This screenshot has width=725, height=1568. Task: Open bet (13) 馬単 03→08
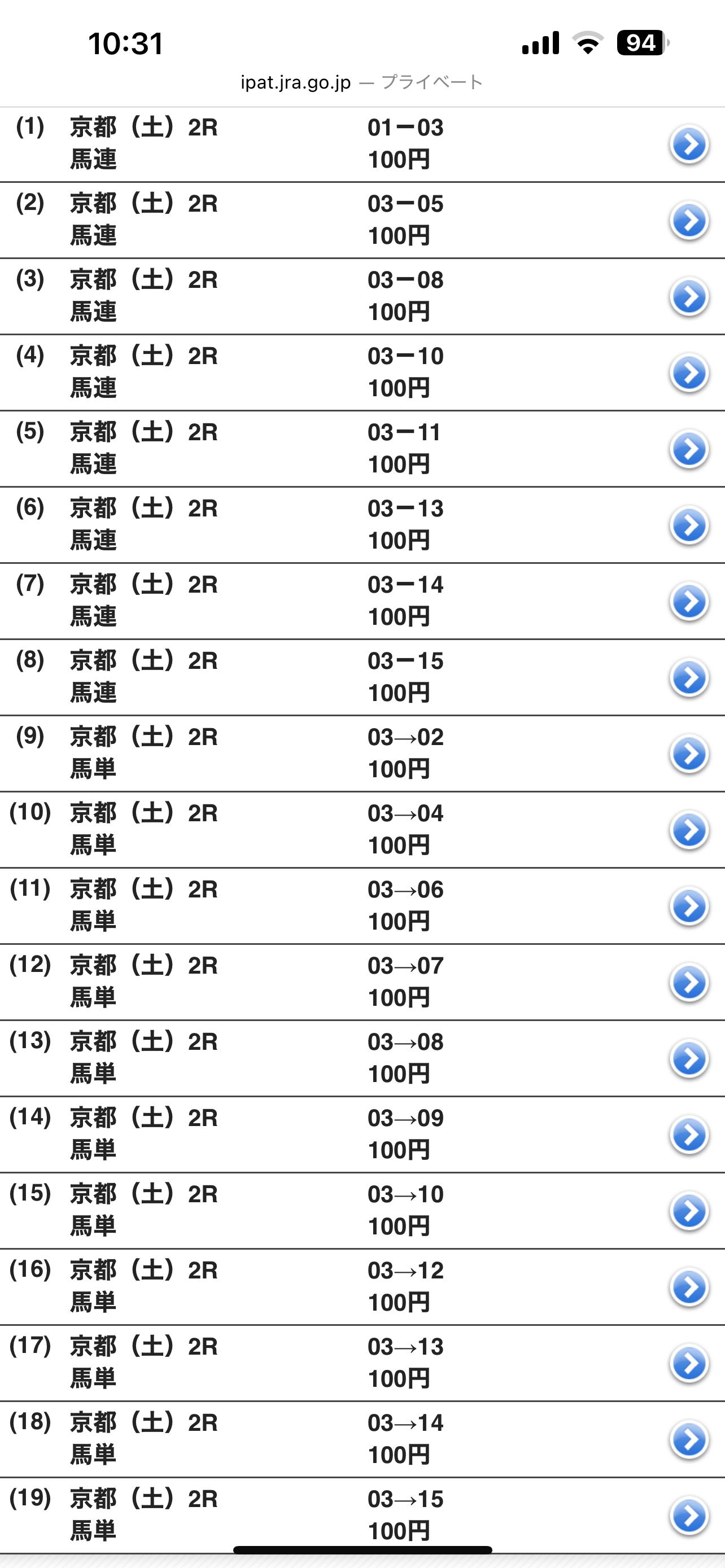click(362, 1058)
